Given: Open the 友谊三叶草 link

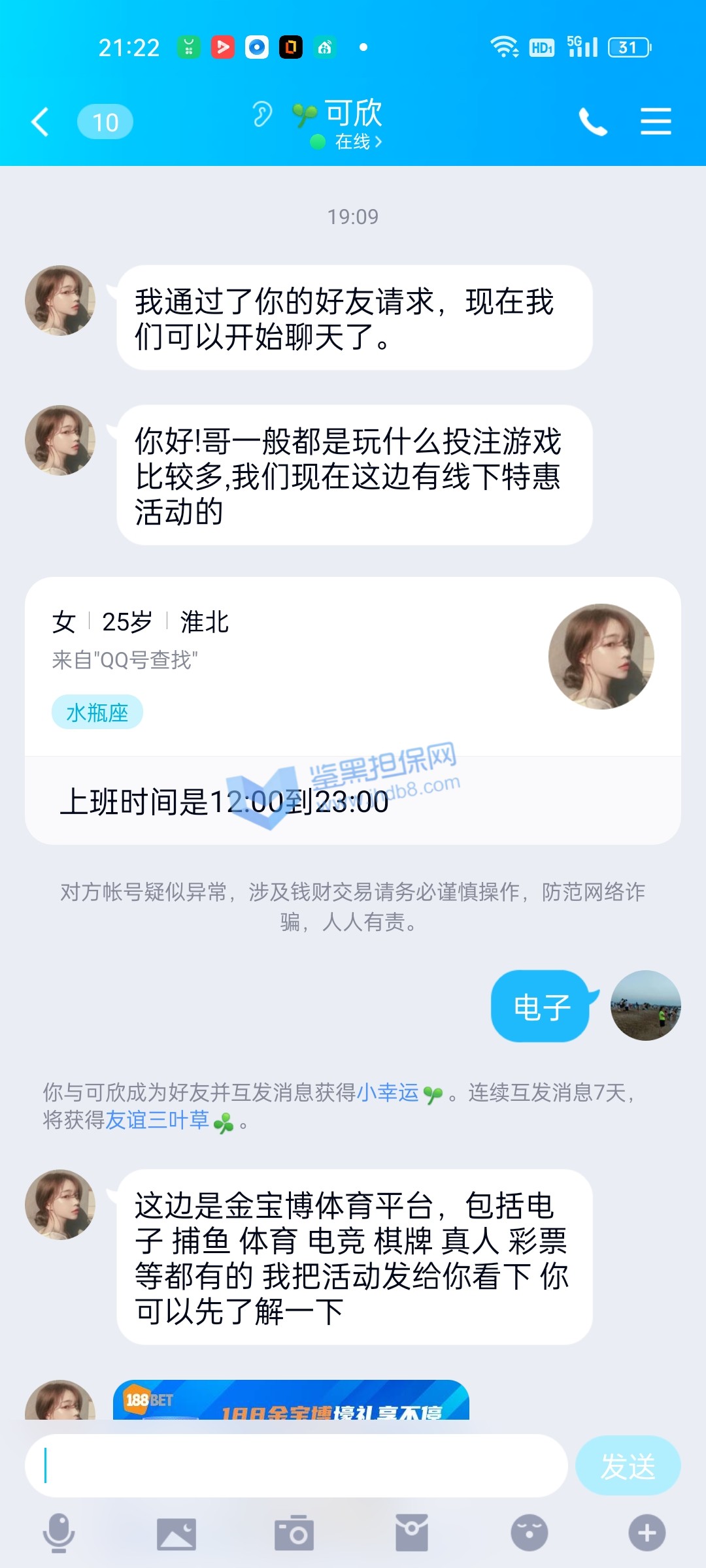Looking at the screenshot, I should pos(157,1121).
